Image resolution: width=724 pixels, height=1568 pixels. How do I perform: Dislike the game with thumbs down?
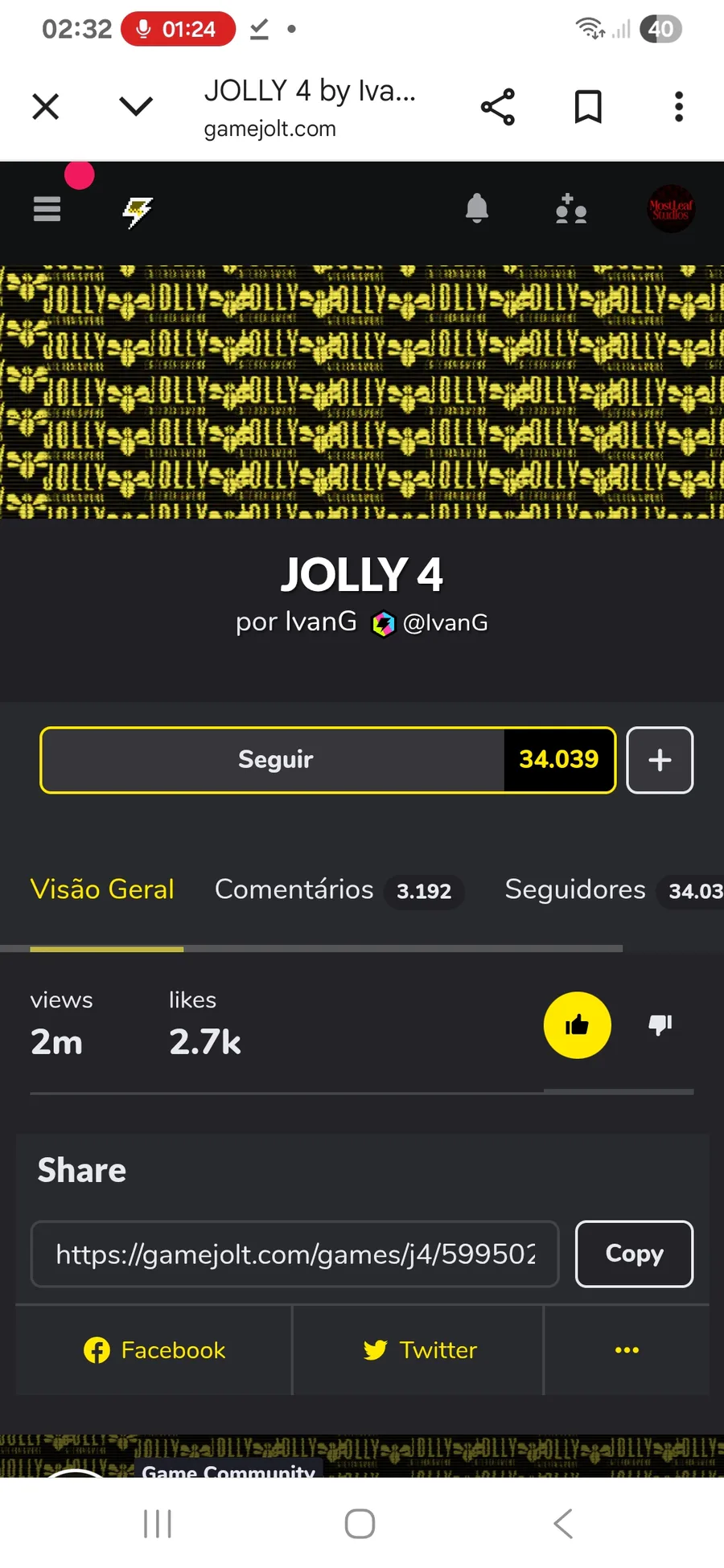pyautogui.click(x=660, y=1024)
